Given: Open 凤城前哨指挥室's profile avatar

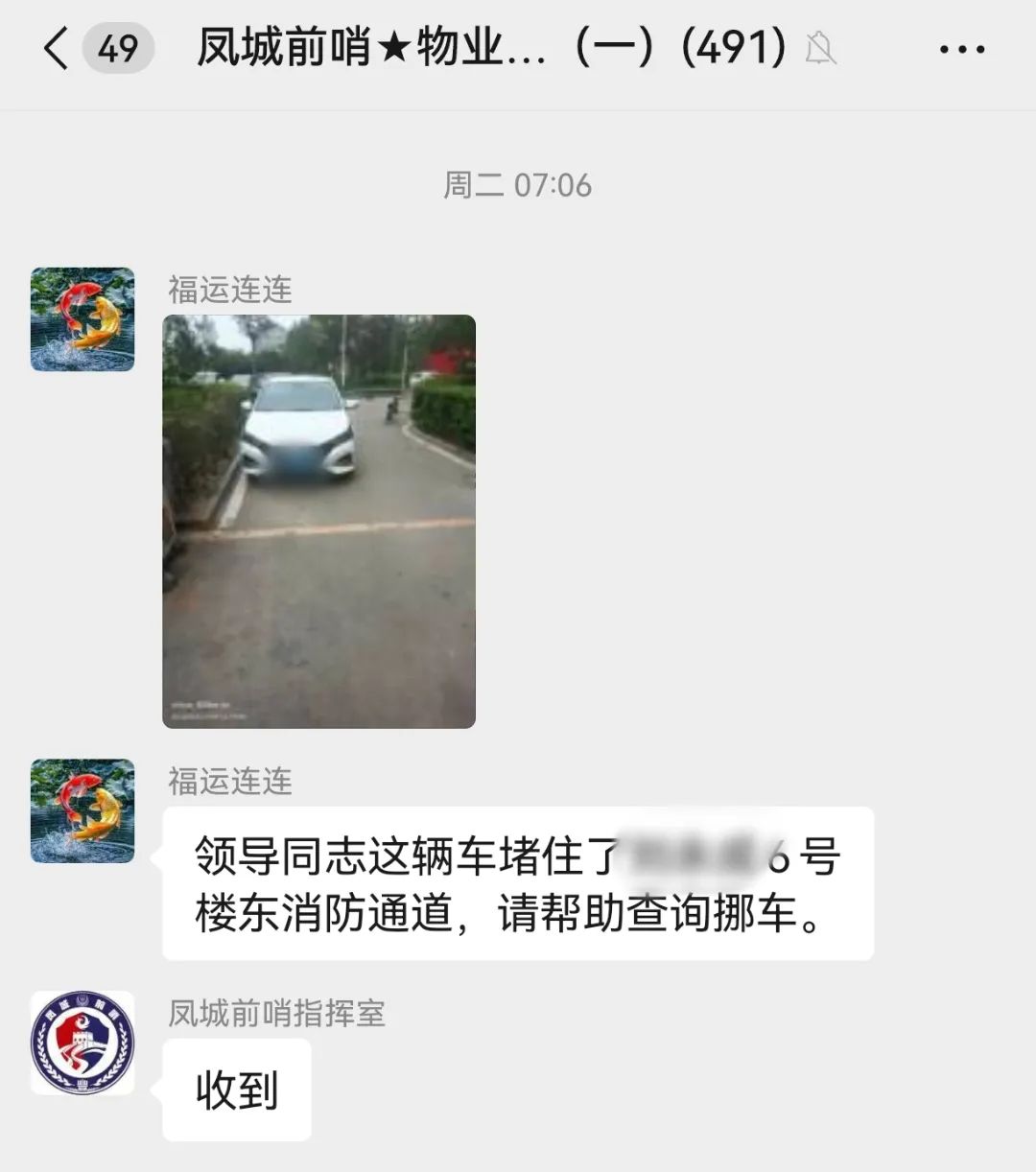Looking at the screenshot, I should pyautogui.click(x=82, y=1043).
